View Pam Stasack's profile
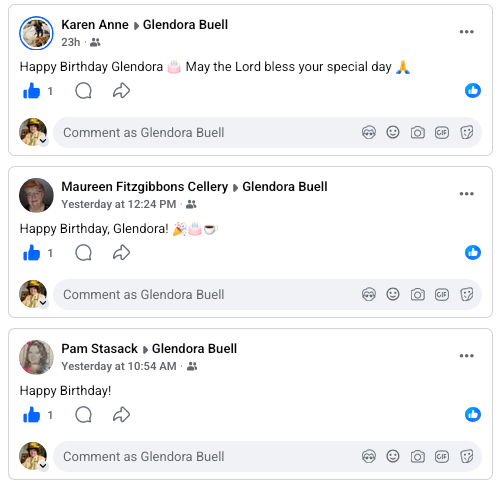 tap(99, 349)
